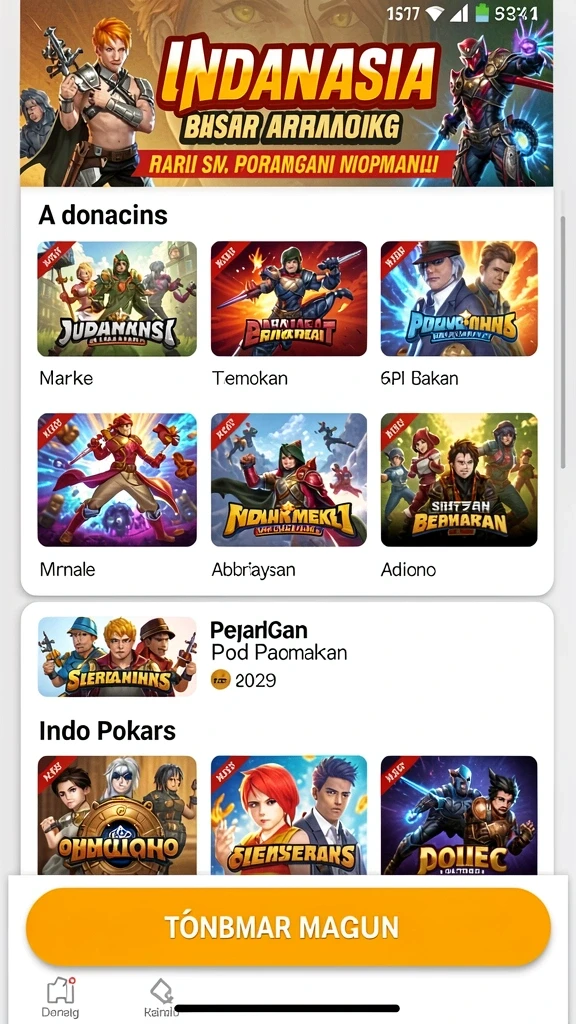Switch to the Denalg tab
This screenshot has height=1024, width=576.
point(61,998)
